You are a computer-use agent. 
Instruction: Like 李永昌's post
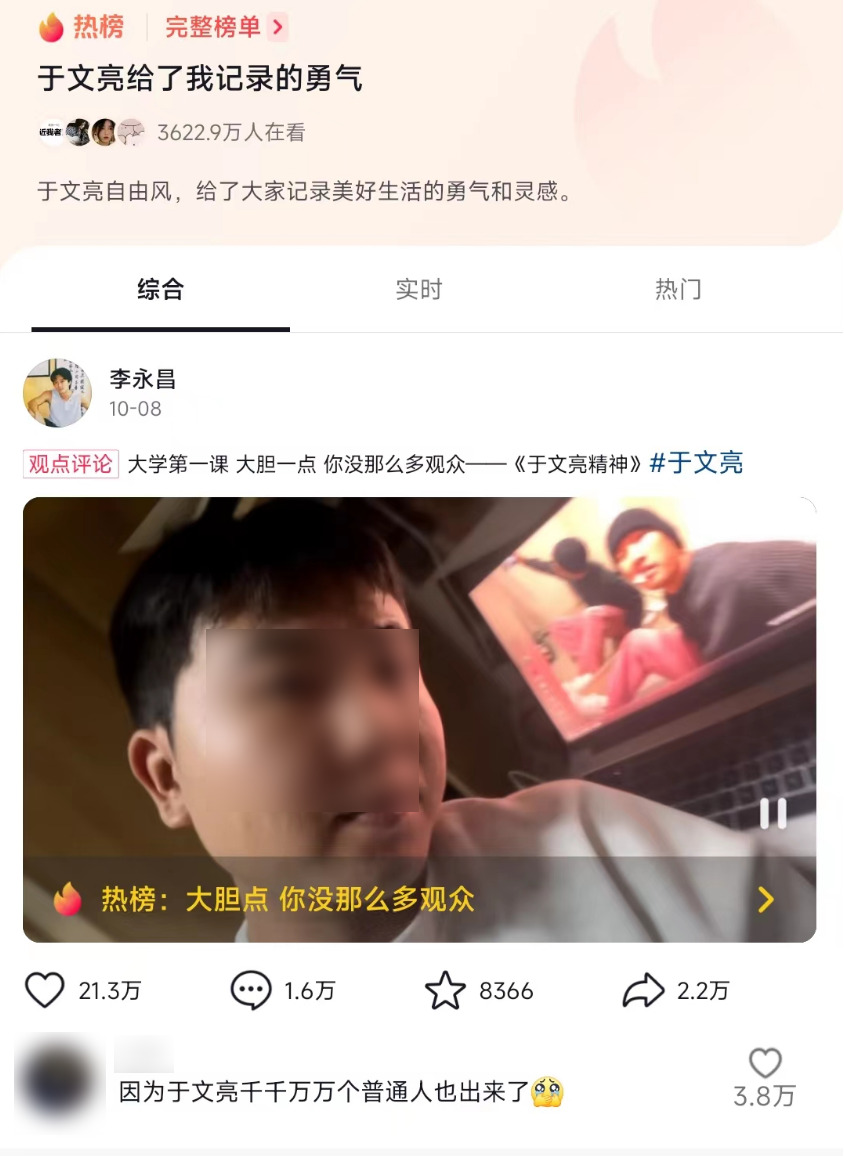(x=45, y=990)
